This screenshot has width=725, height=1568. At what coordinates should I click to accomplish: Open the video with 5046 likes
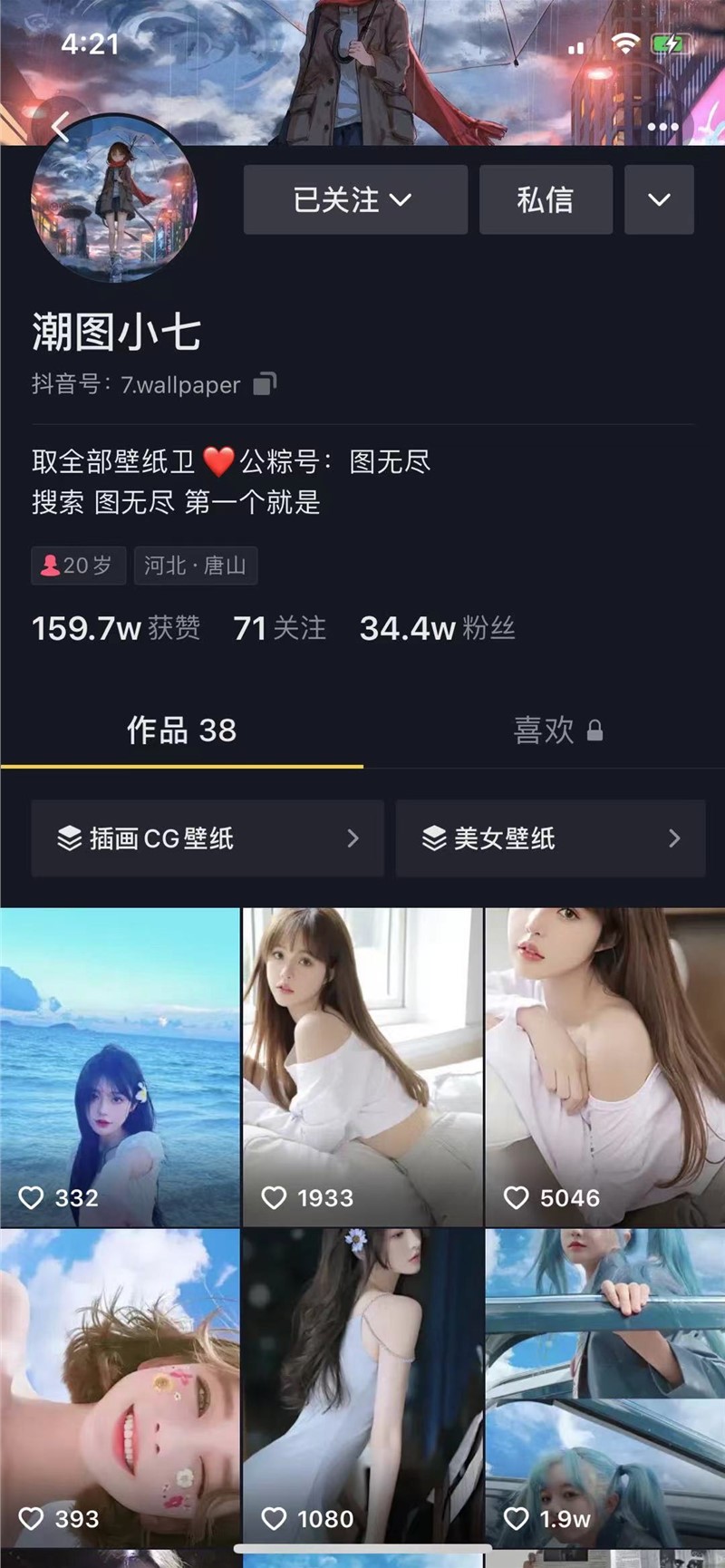(x=605, y=1067)
